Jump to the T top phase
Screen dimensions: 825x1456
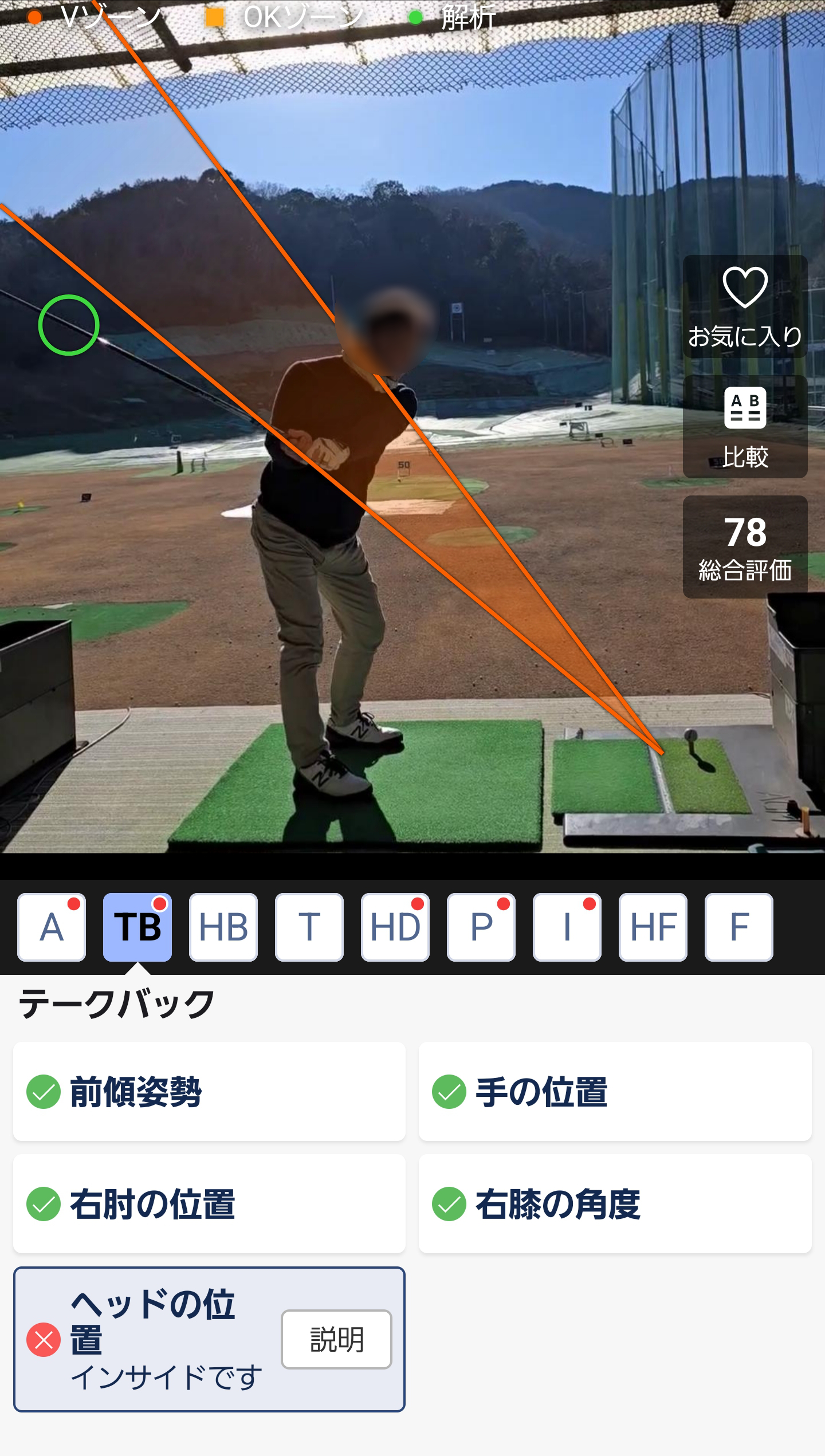coord(309,927)
